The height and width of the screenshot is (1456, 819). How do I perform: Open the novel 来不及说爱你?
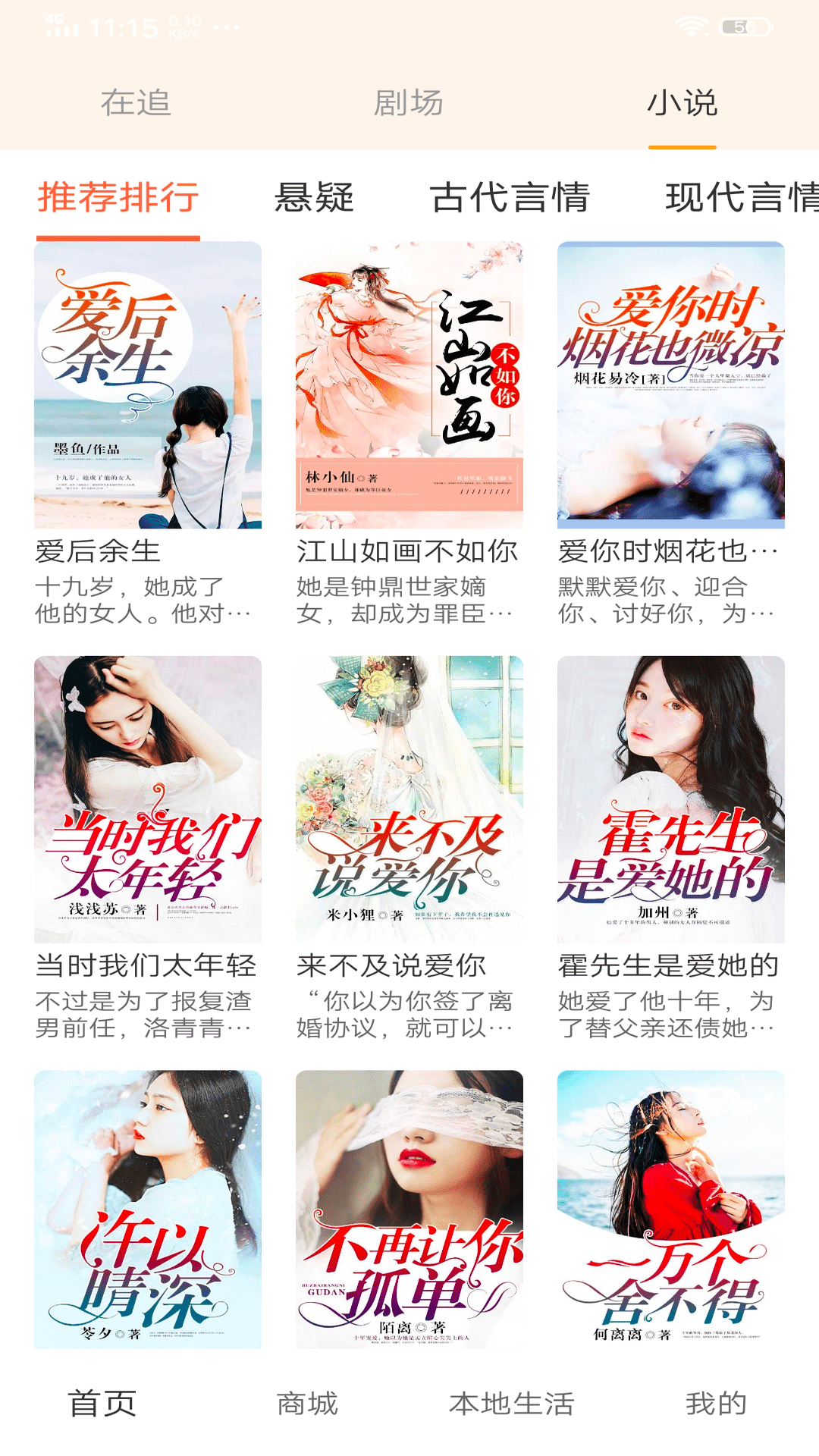tap(409, 799)
